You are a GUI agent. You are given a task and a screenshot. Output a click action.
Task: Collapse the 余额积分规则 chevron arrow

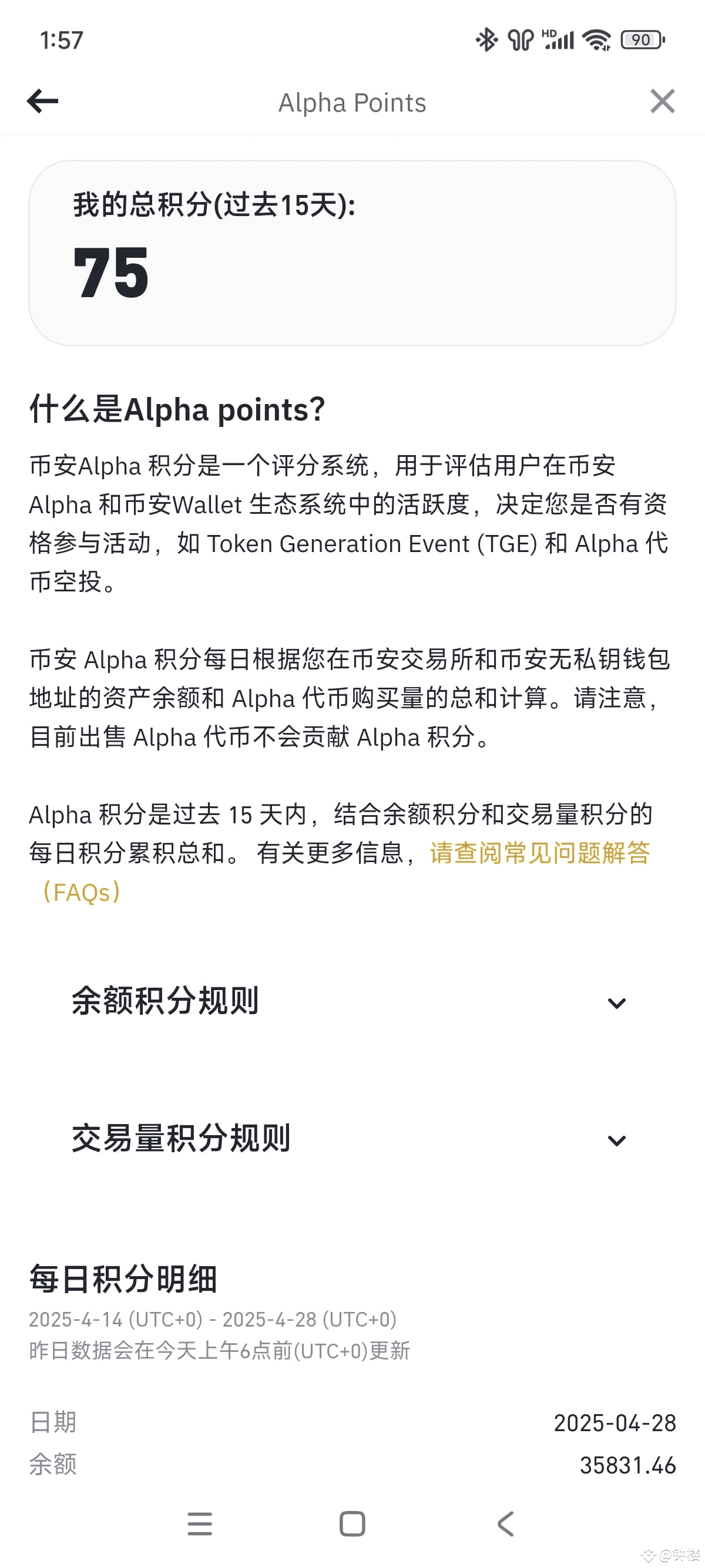pos(618,1002)
